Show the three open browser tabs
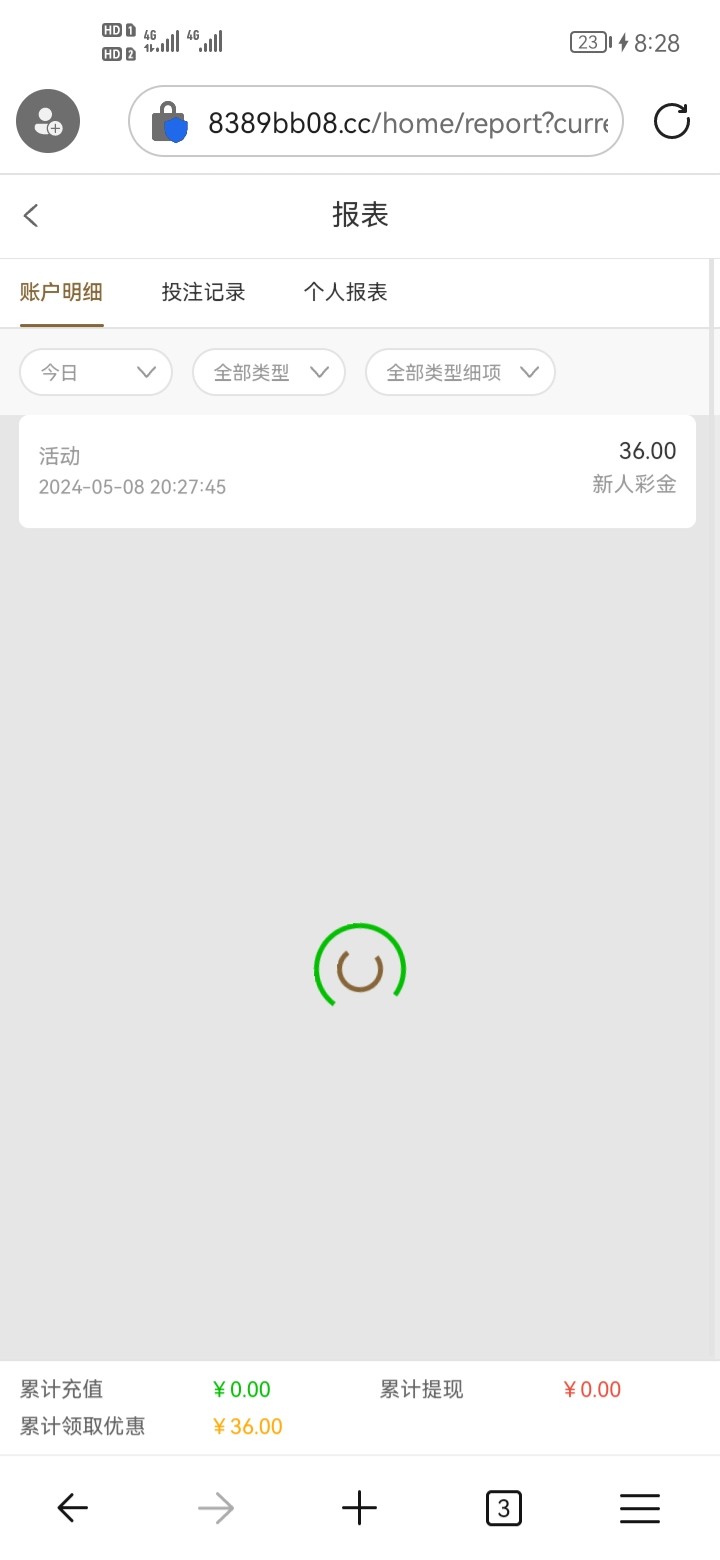This screenshot has height=1560, width=720. (x=503, y=1507)
